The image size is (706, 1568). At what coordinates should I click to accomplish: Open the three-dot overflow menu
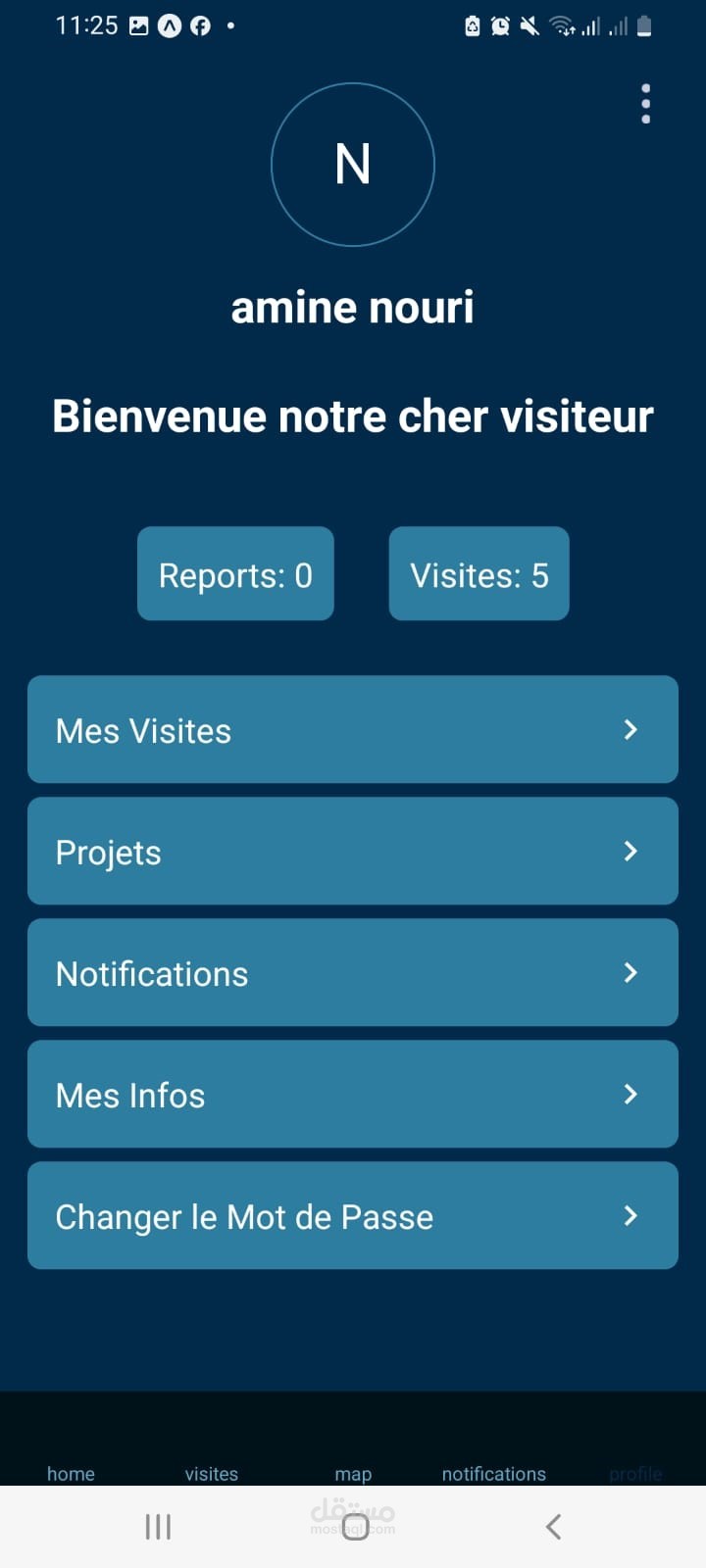pos(645,104)
